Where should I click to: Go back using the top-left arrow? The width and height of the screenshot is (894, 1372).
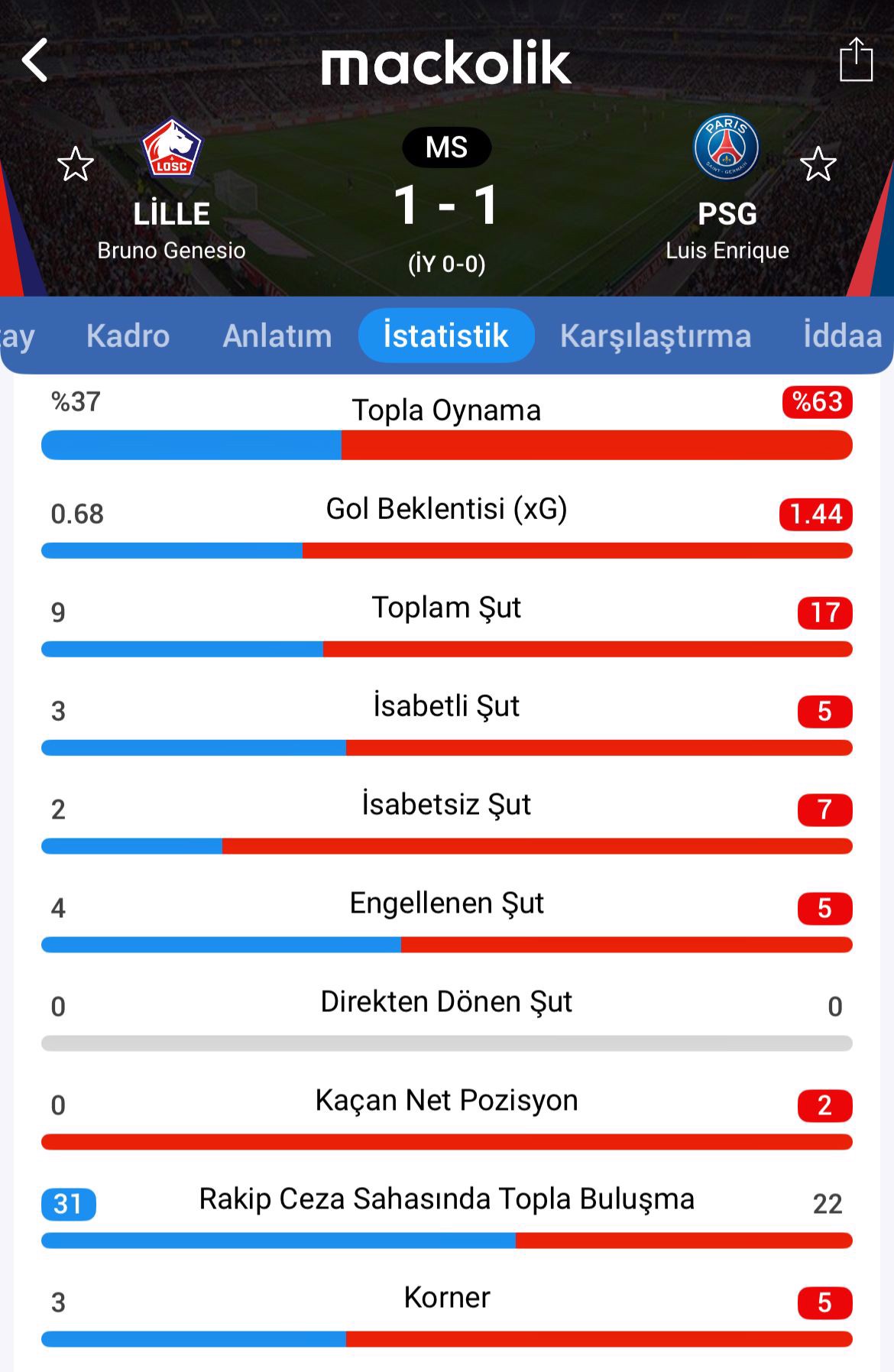point(35,60)
